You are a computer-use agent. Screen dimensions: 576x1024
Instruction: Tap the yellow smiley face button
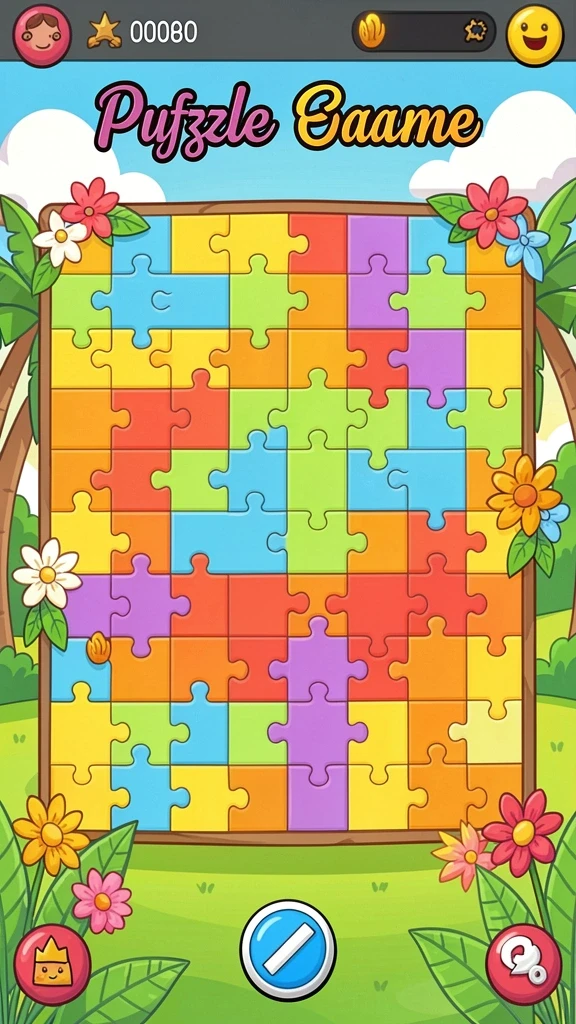535,35
